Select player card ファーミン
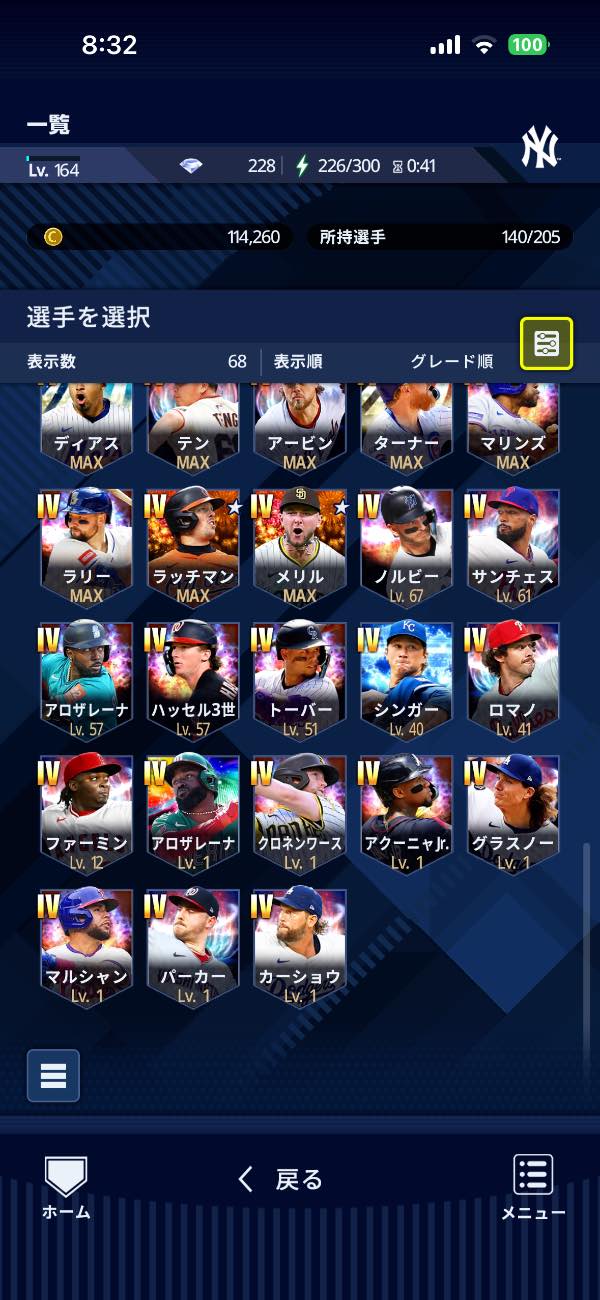 86,811
